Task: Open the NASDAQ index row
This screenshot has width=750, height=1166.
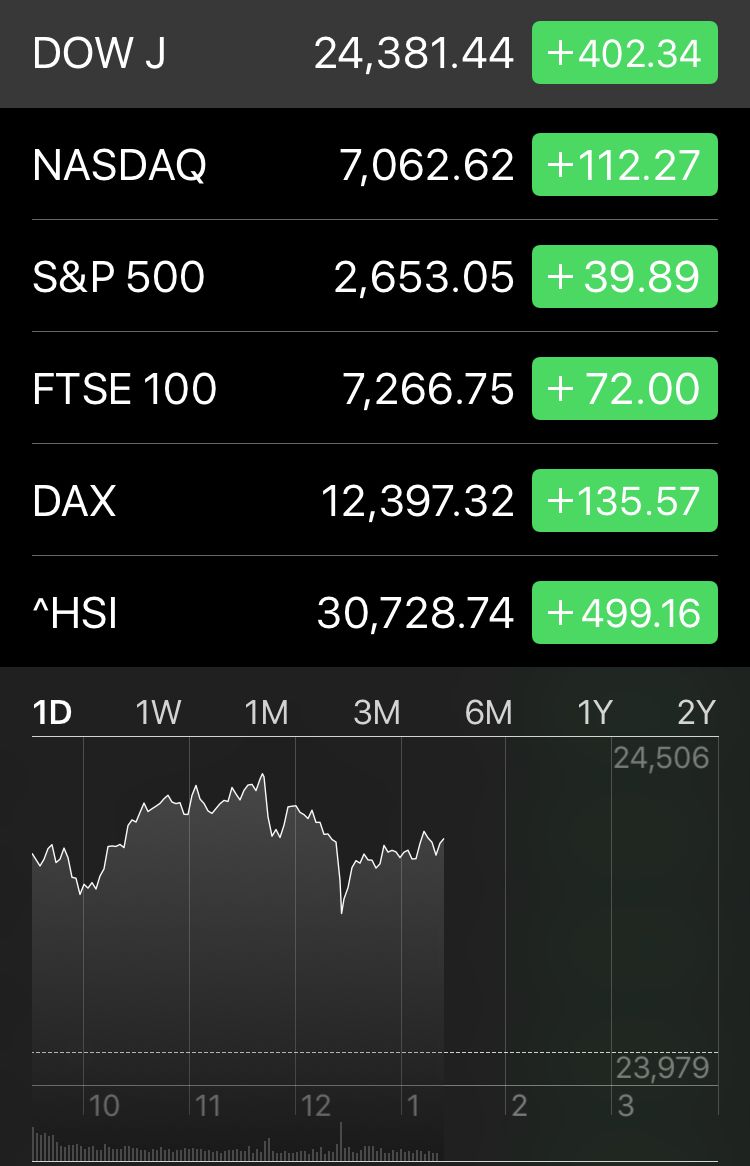Action: (270, 165)
